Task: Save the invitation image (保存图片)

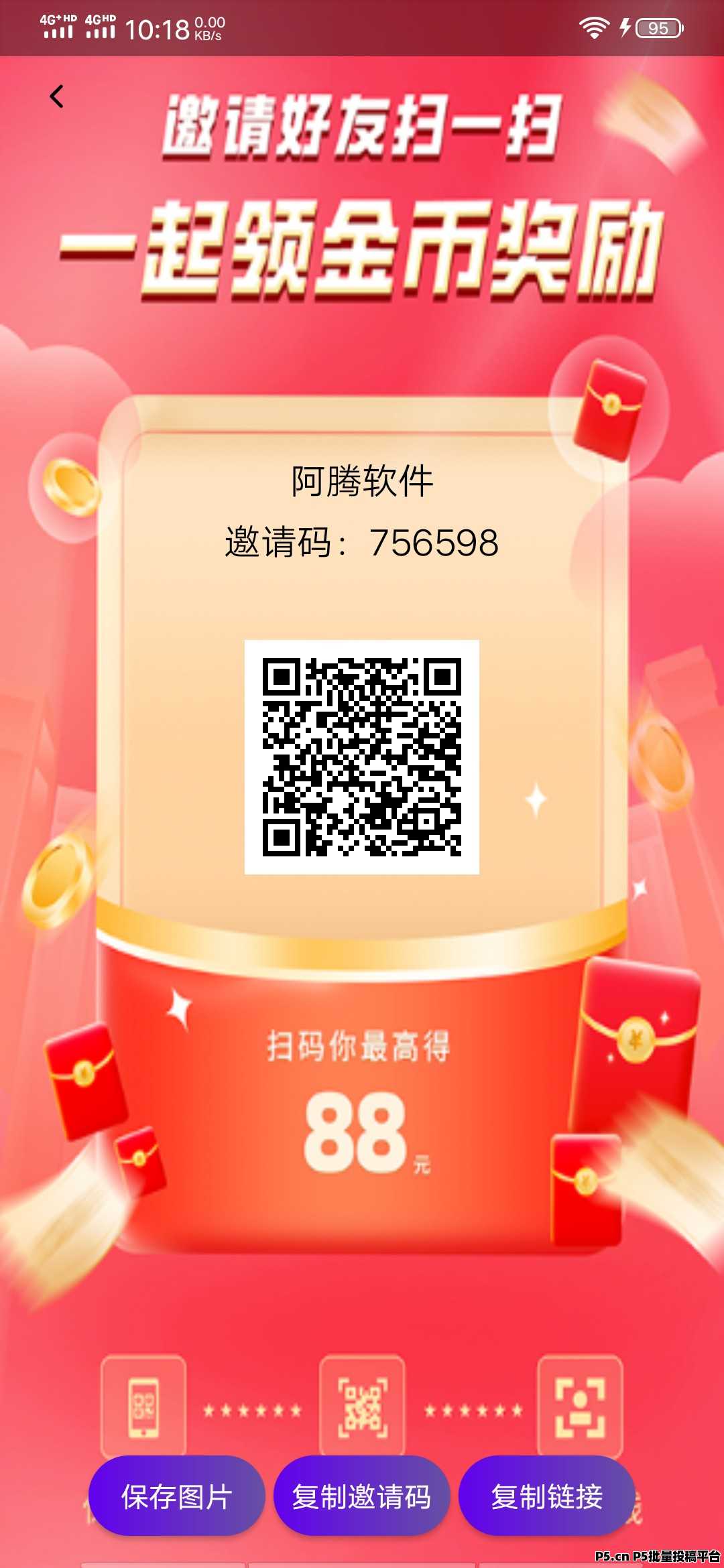Action: pyautogui.click(x=176, y=1496)
